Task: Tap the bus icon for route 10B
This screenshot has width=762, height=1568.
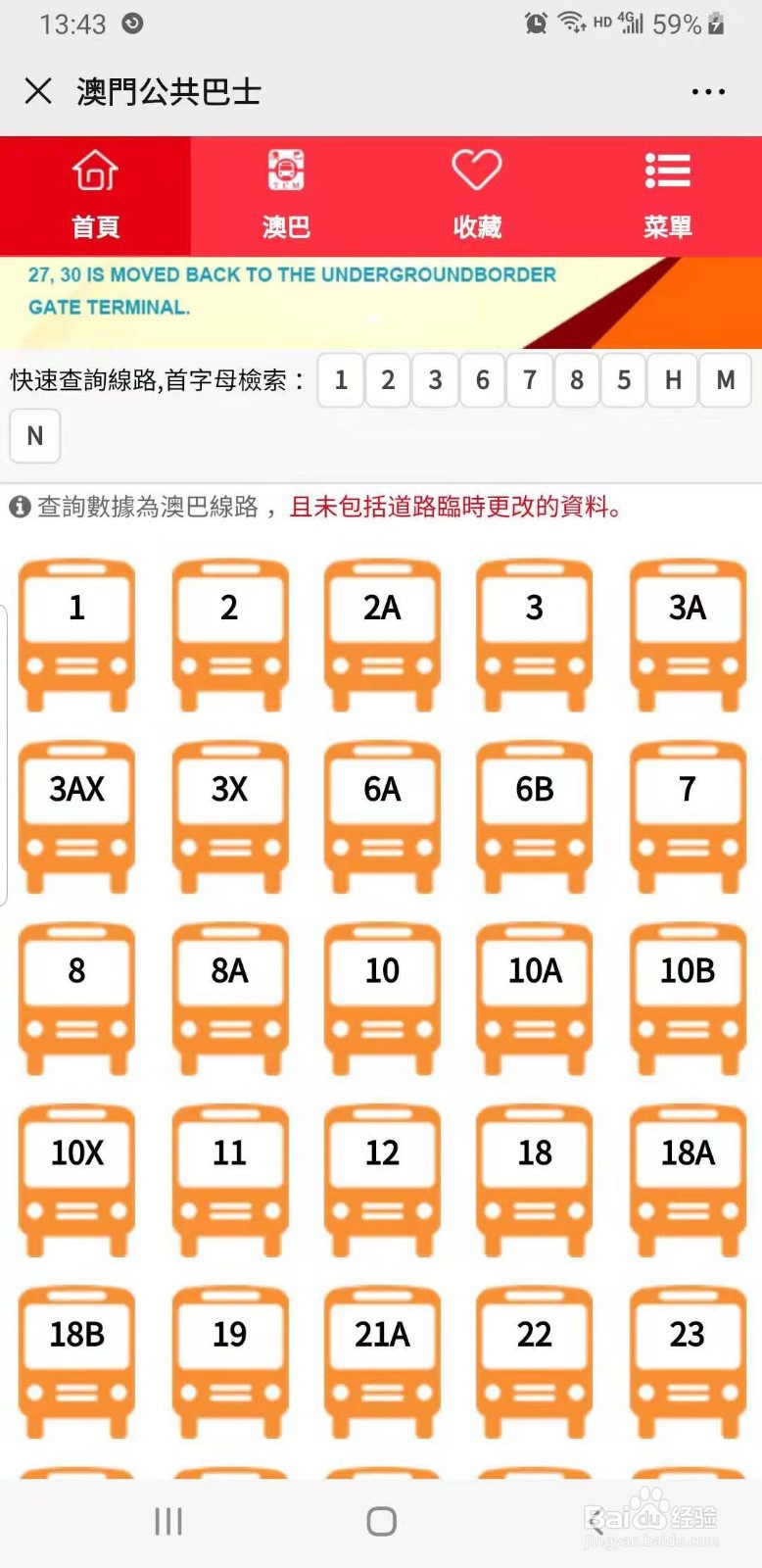Action: (x=686, y=995)
